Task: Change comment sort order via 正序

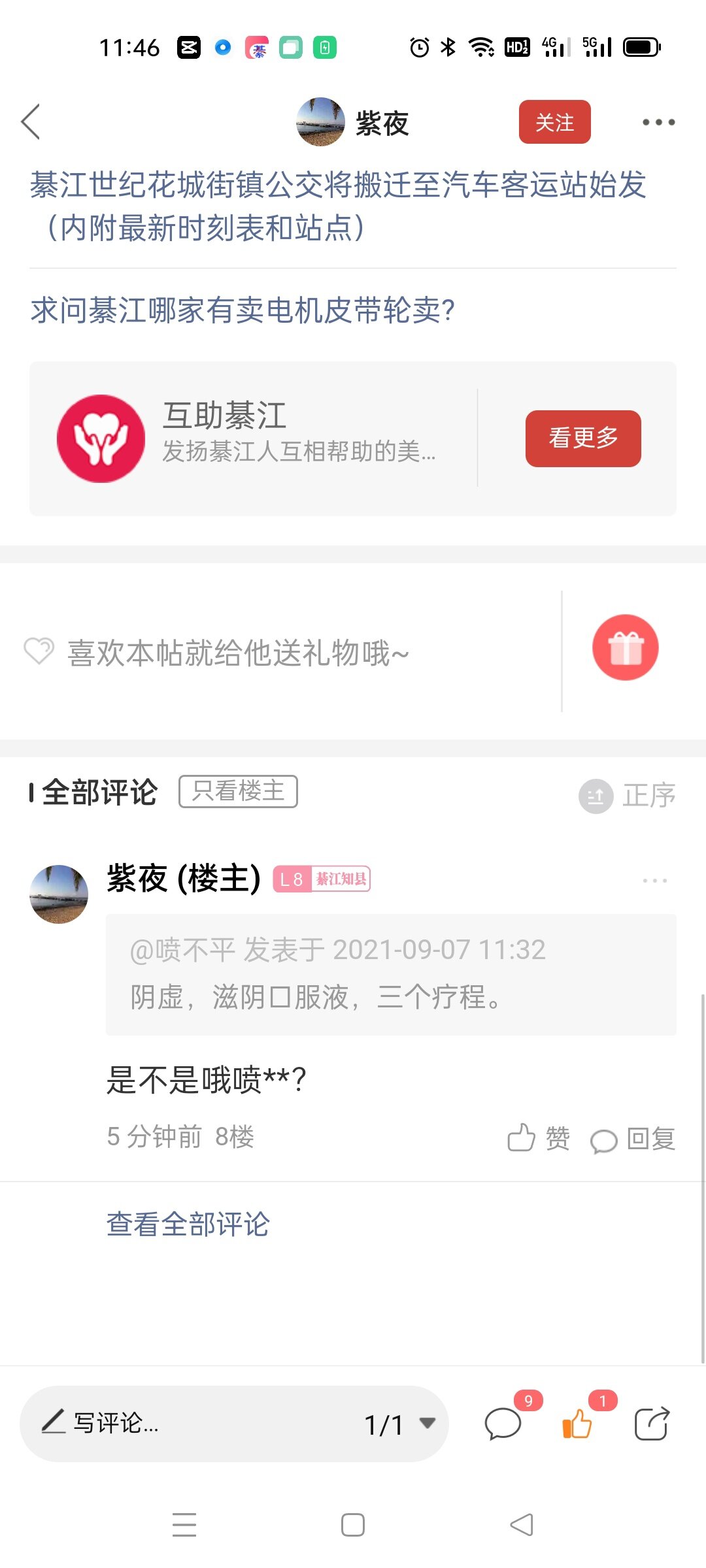Action: (628, 796)
